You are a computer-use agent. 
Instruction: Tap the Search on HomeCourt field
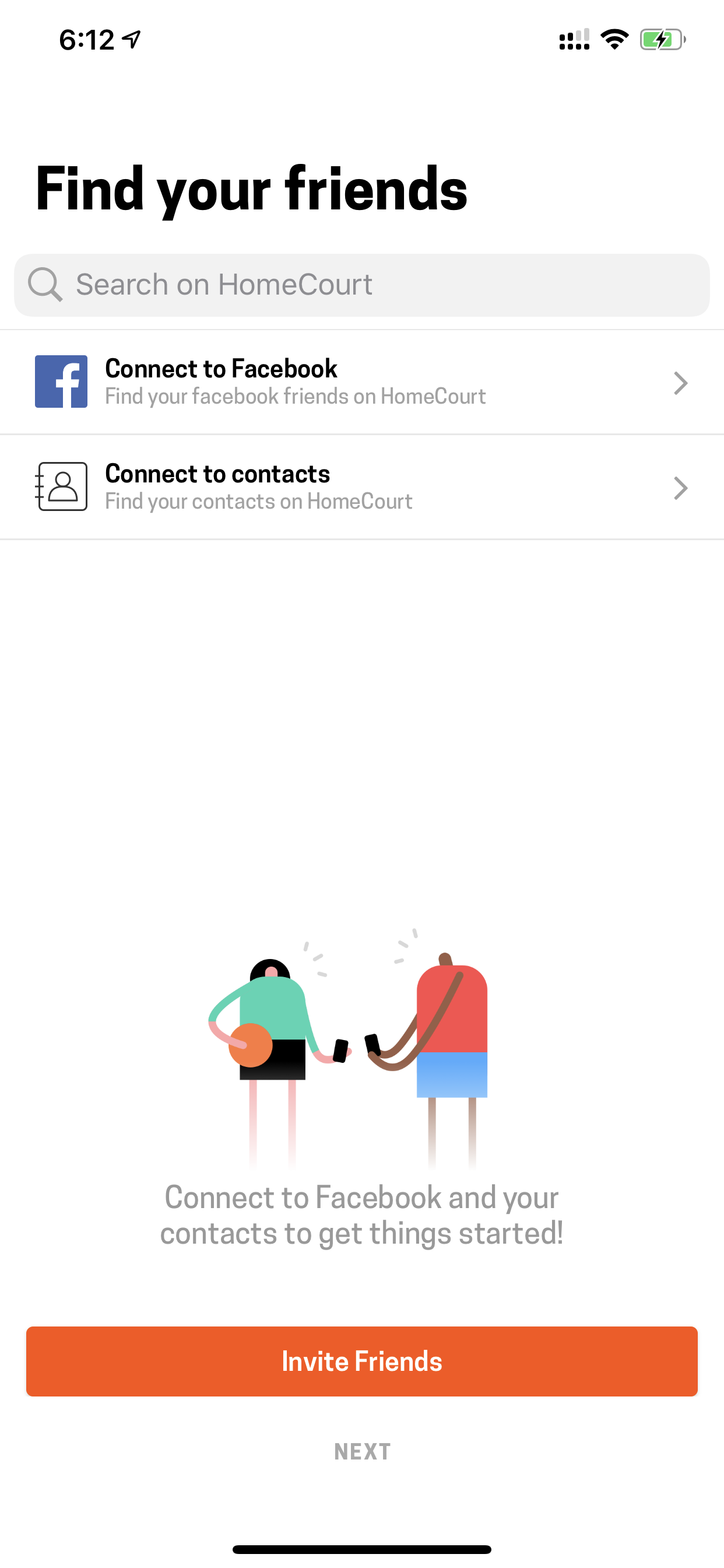click(x=362, y=285)
